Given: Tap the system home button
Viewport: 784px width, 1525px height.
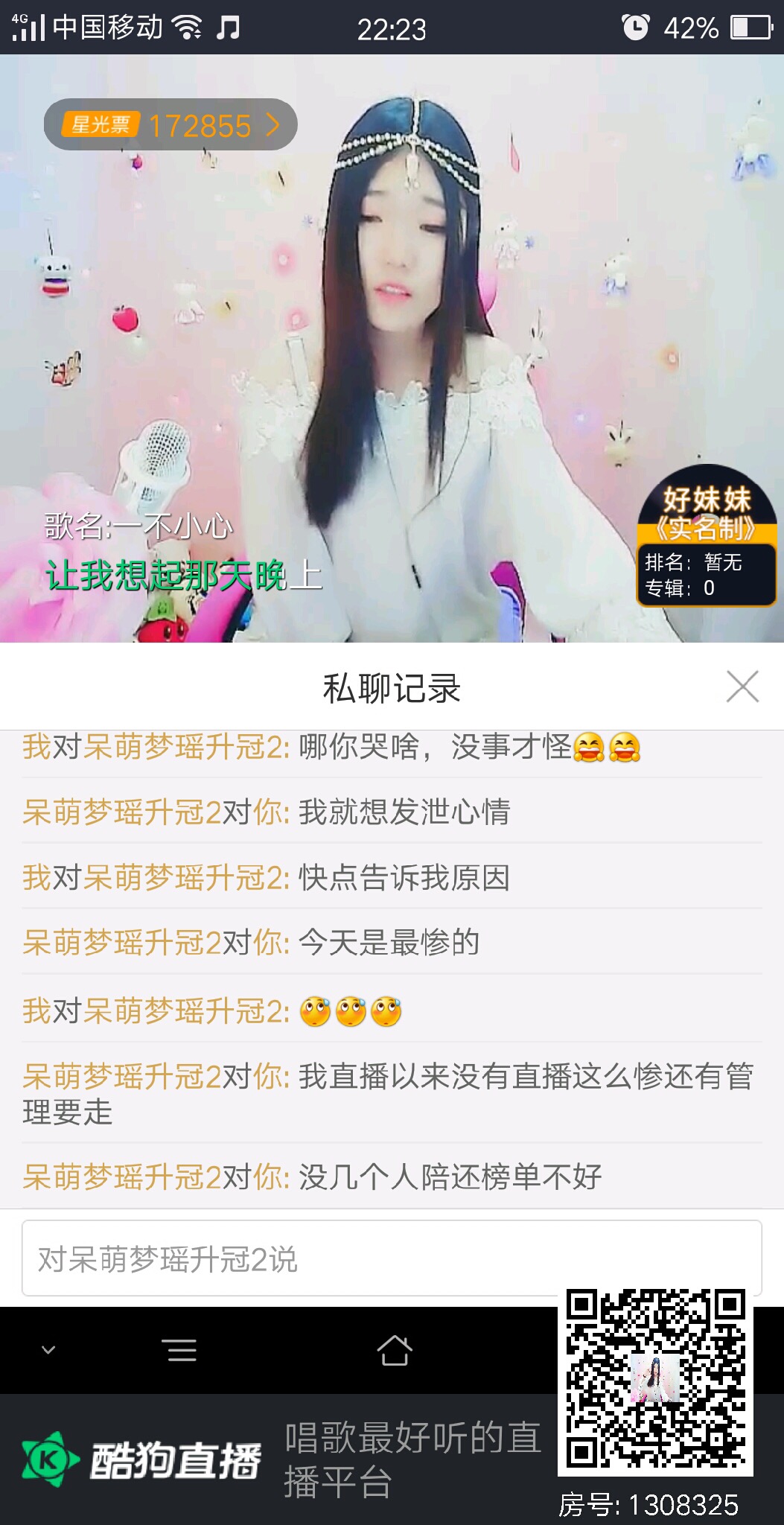Looking at the screenshot, I should pos(394,1350).
